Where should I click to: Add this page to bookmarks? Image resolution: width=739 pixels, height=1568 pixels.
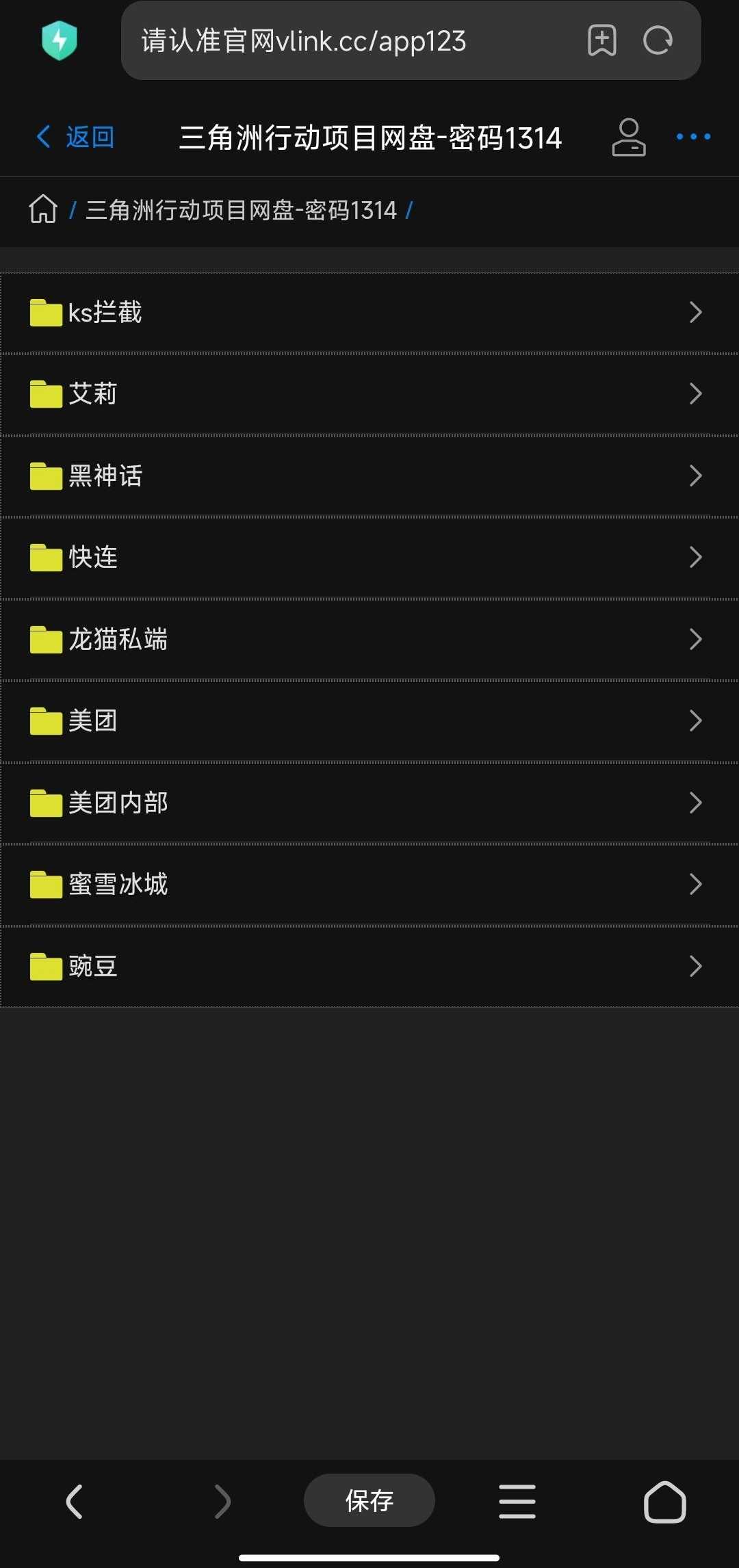(602, 40)
